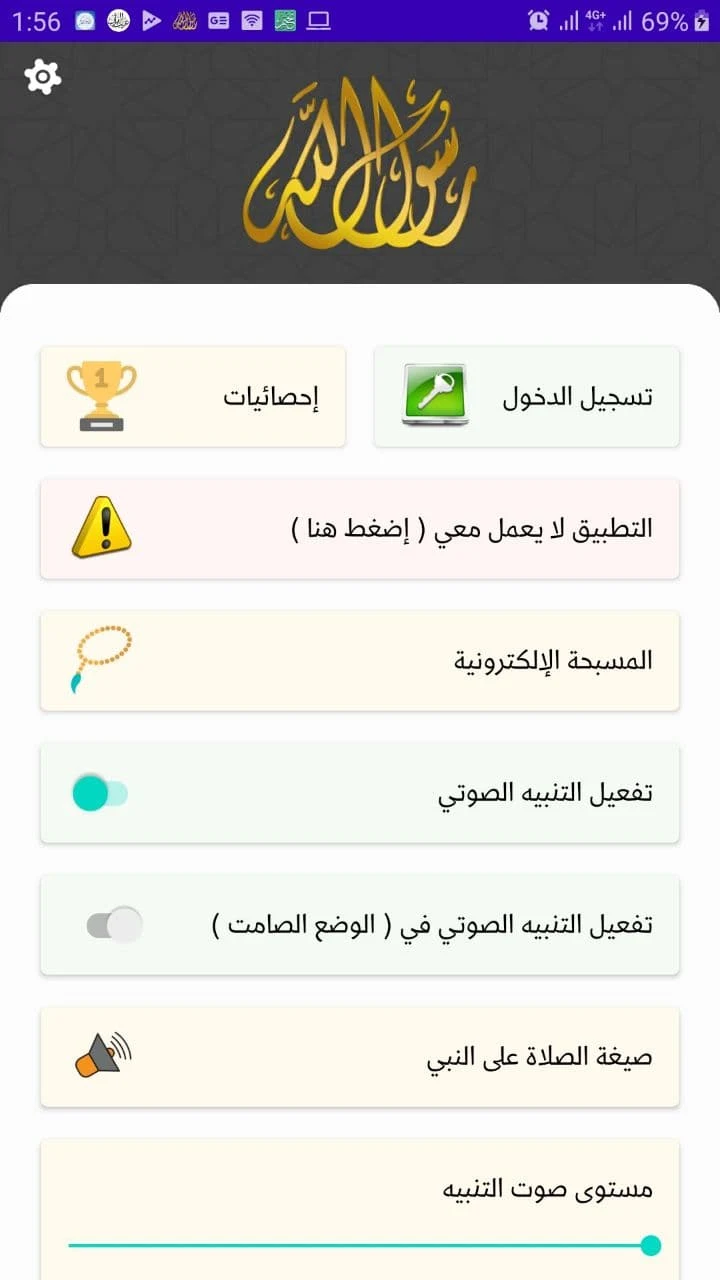Image resolution: width=720 pixels, height=1280 pixels.
Task: Open صيغة الصلاة على النبي option
Action: [x=360, y=1057]
